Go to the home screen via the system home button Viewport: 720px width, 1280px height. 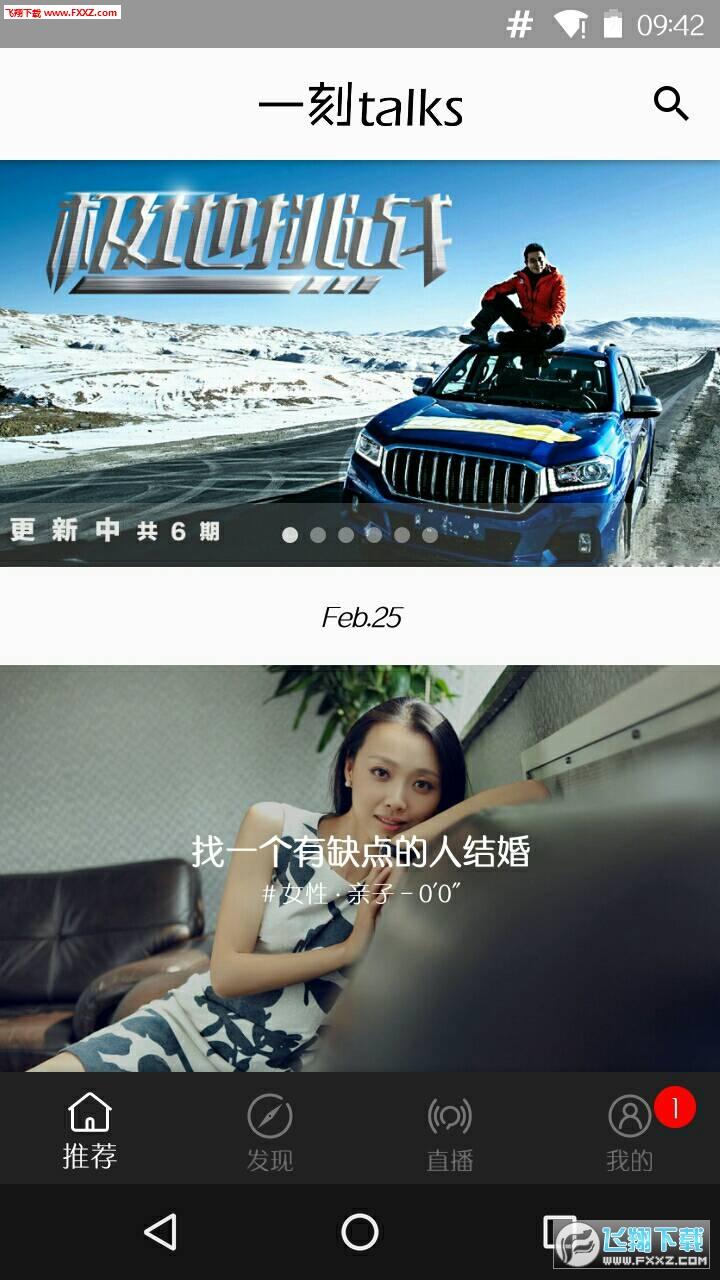tap(360, 1232)
